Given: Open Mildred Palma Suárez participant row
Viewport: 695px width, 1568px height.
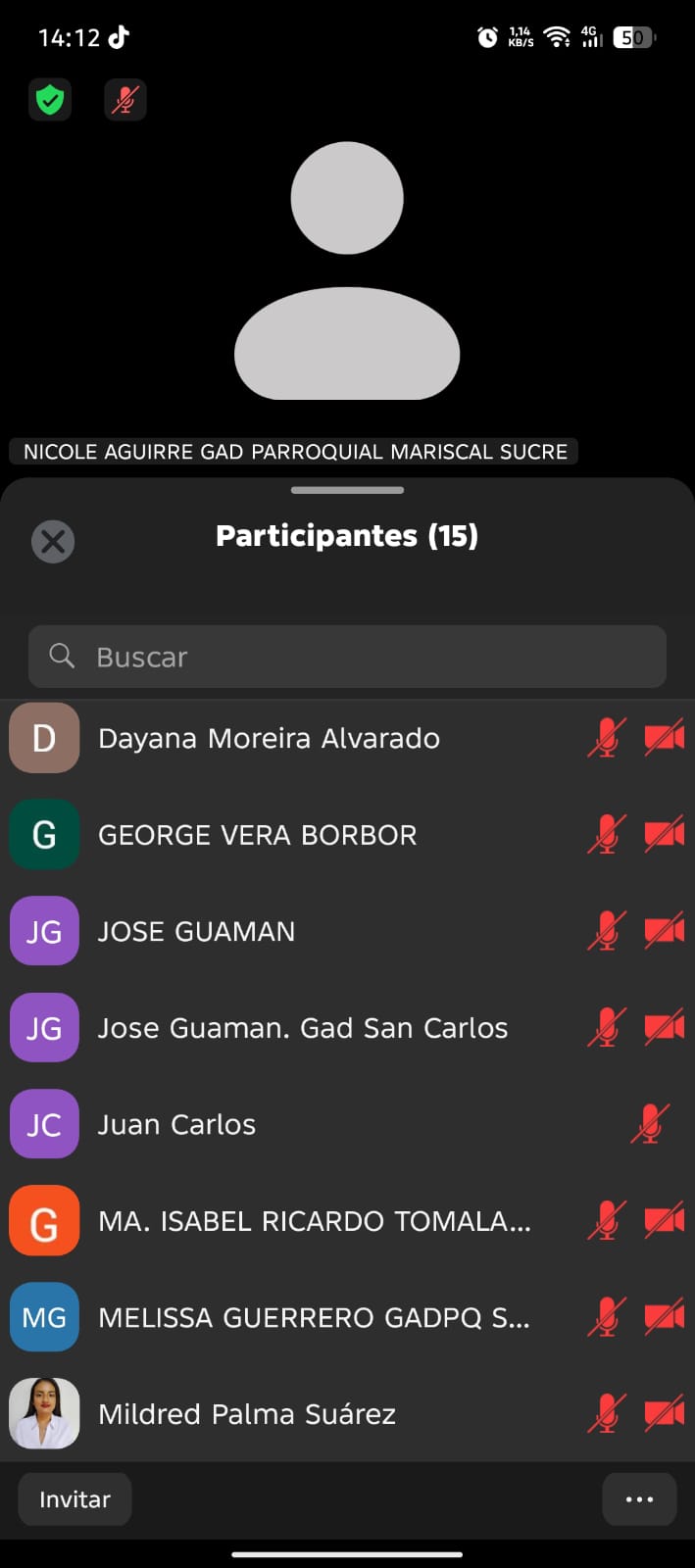Looking at the screenshot, I should pos(247,1414).
